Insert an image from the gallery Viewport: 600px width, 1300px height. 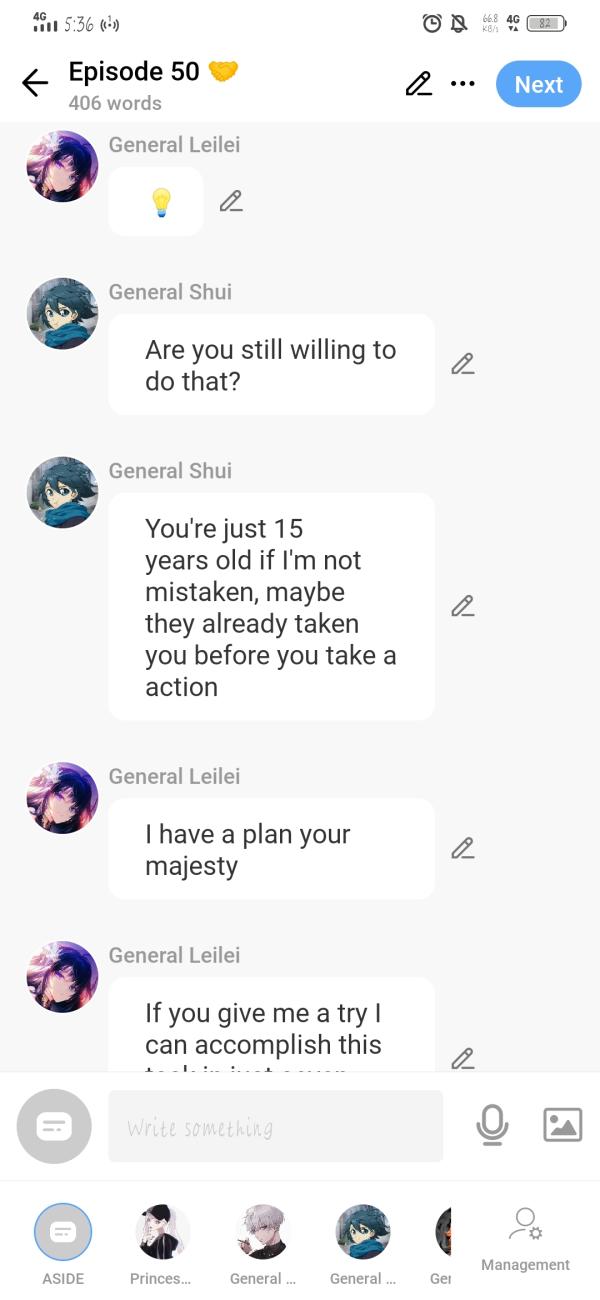click(562, 1126)
